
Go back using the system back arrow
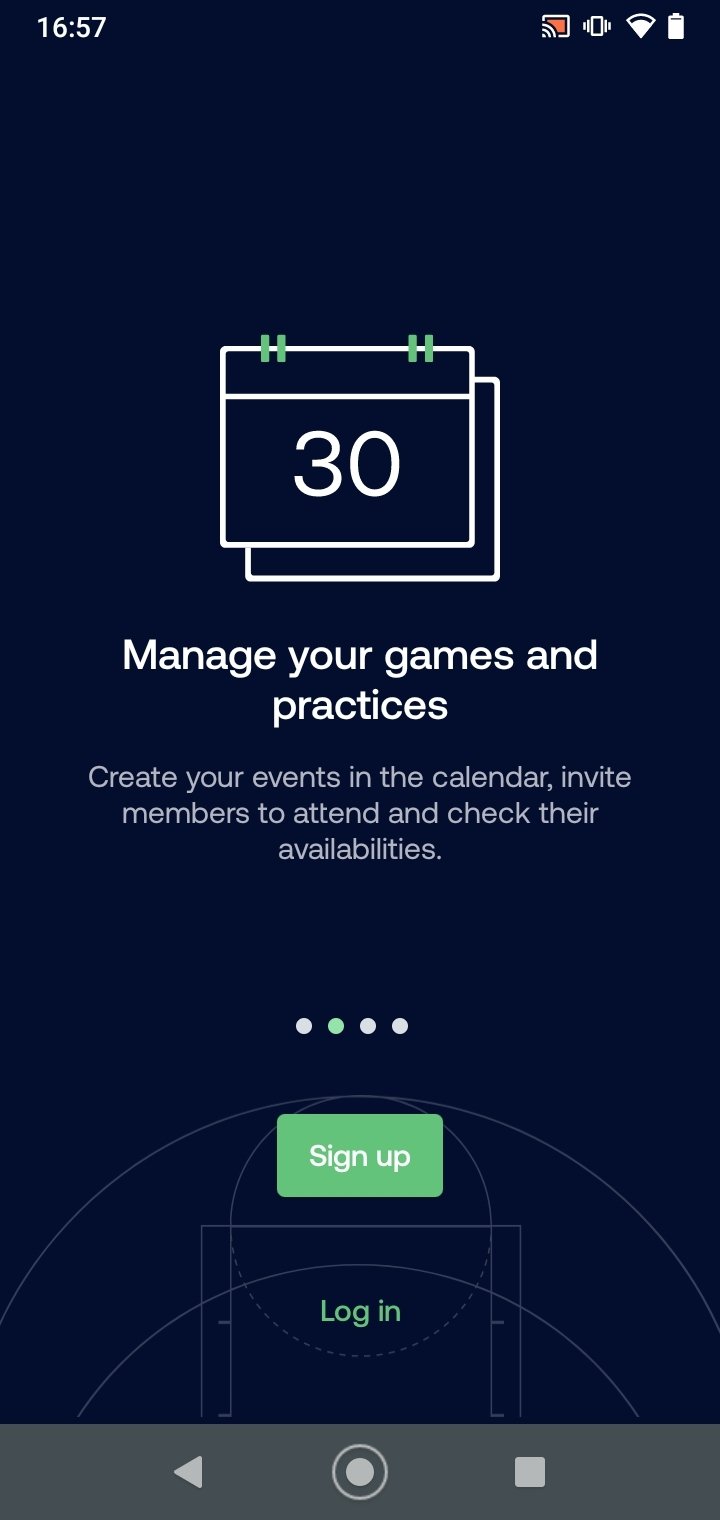[x=188, y=1472]
